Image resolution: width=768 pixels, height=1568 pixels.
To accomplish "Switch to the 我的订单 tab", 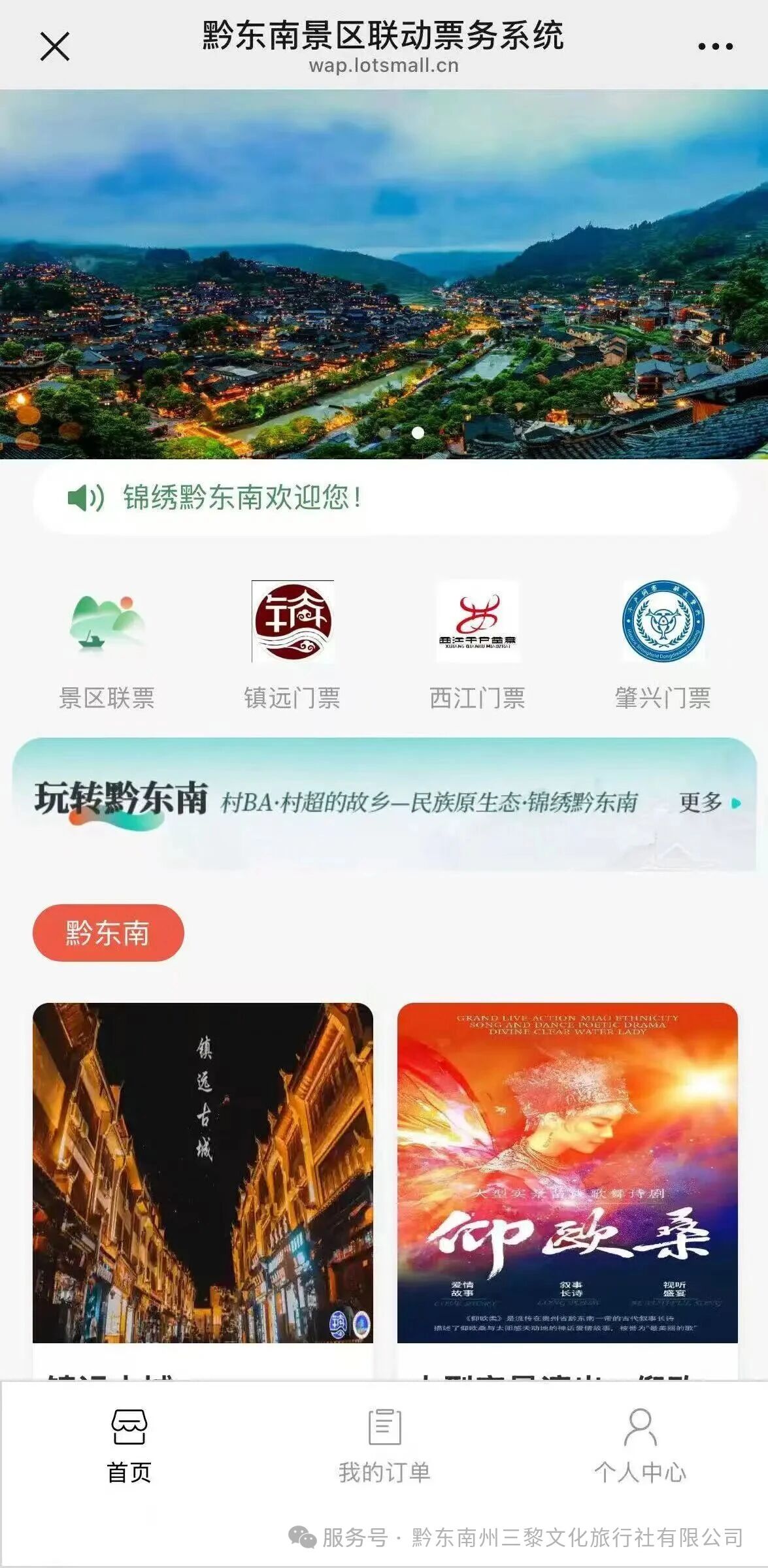I will [x=384, y=1445].
